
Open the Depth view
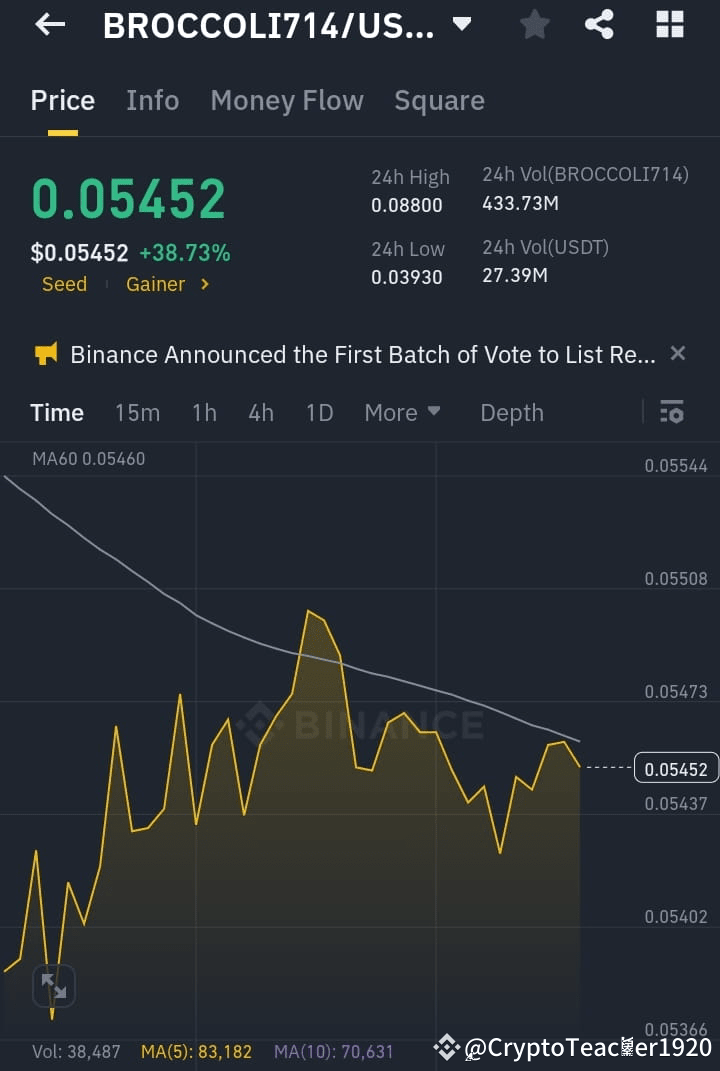coord(511,412)
